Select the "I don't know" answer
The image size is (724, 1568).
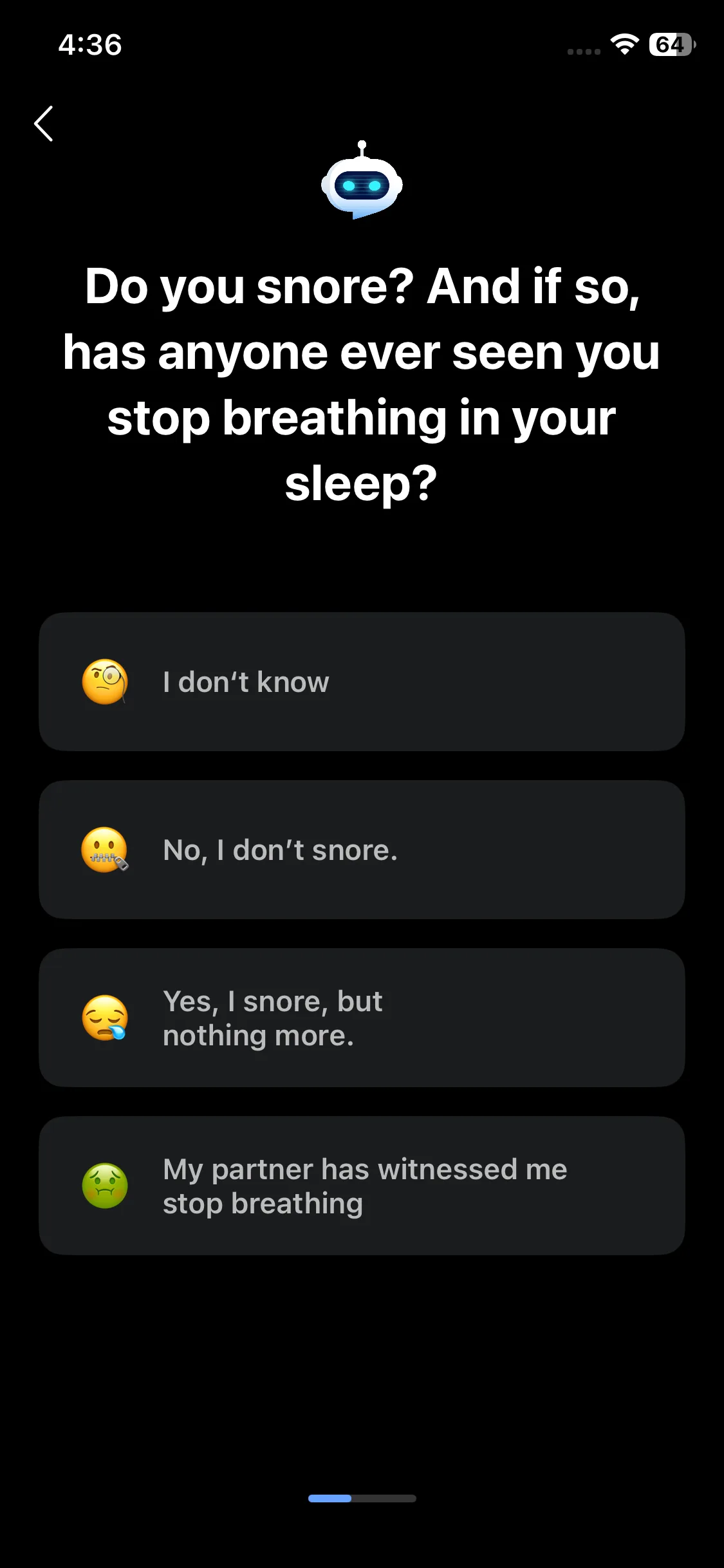362,682
